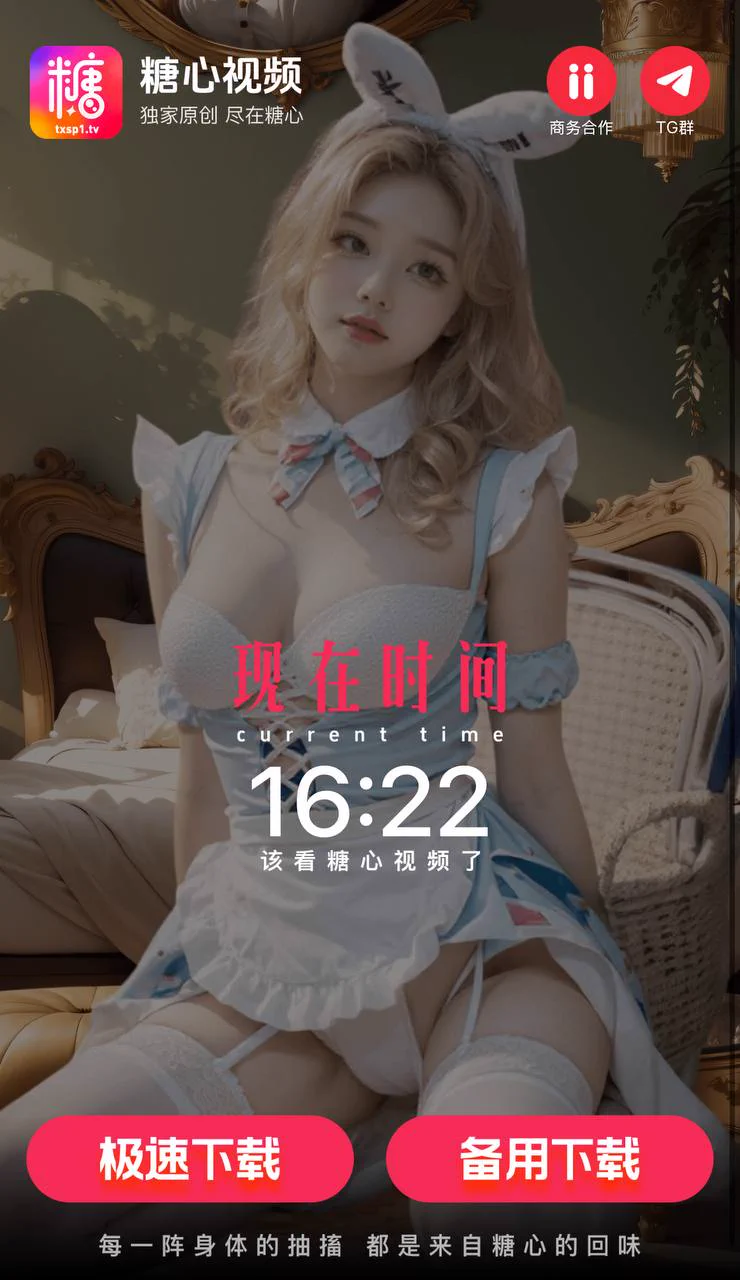This screenshot has width=740, height=1280.
Task: Tap the 极速下载 fast download button
Action: (x=190, y=1159)
